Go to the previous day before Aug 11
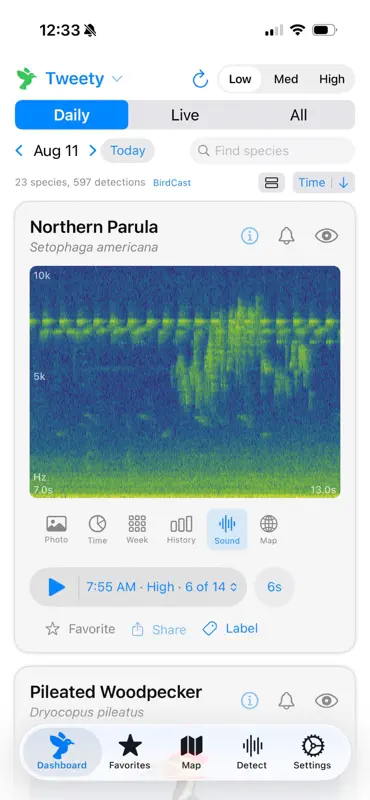Viewport: 370px width, 800px height. (x=19, y=151)
